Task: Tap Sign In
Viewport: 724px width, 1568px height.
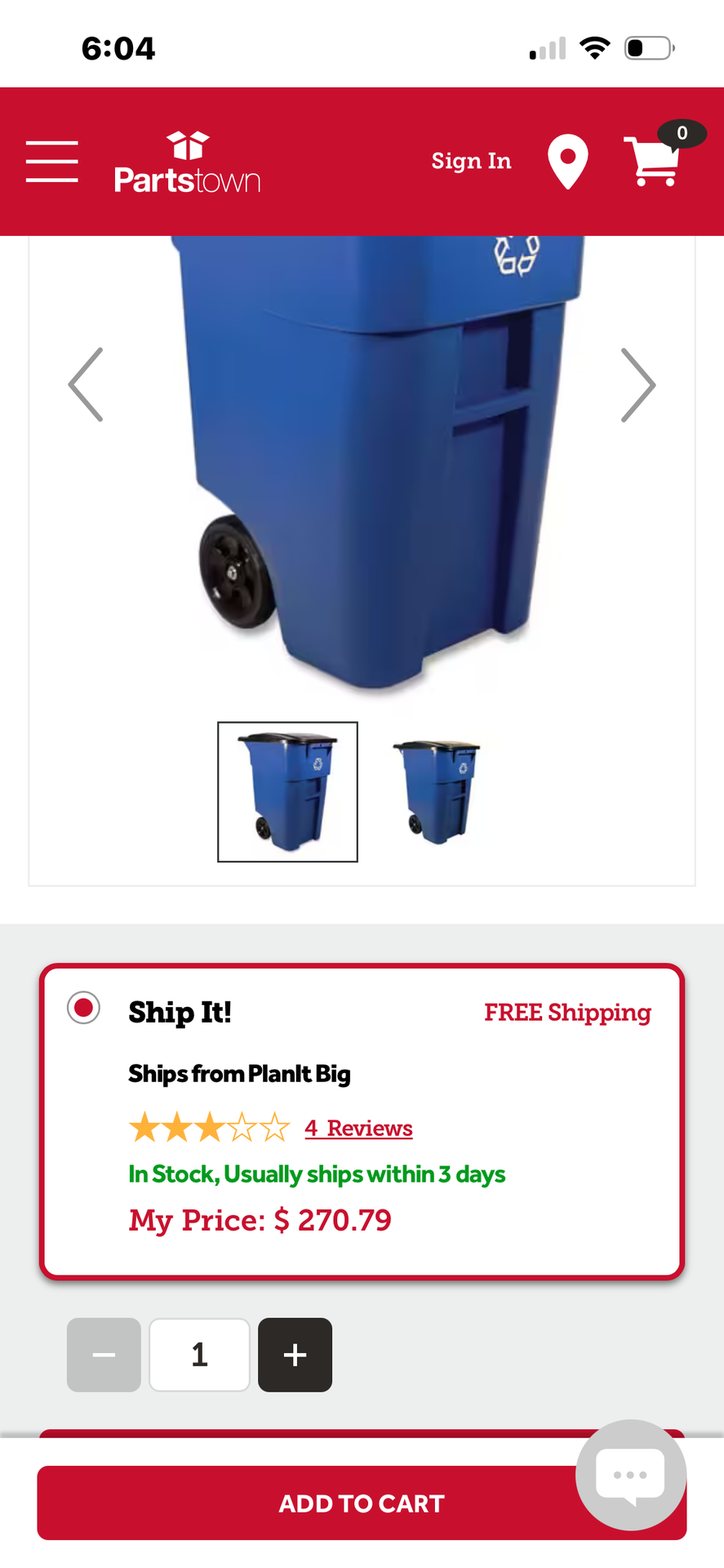Action: [471, 161]
